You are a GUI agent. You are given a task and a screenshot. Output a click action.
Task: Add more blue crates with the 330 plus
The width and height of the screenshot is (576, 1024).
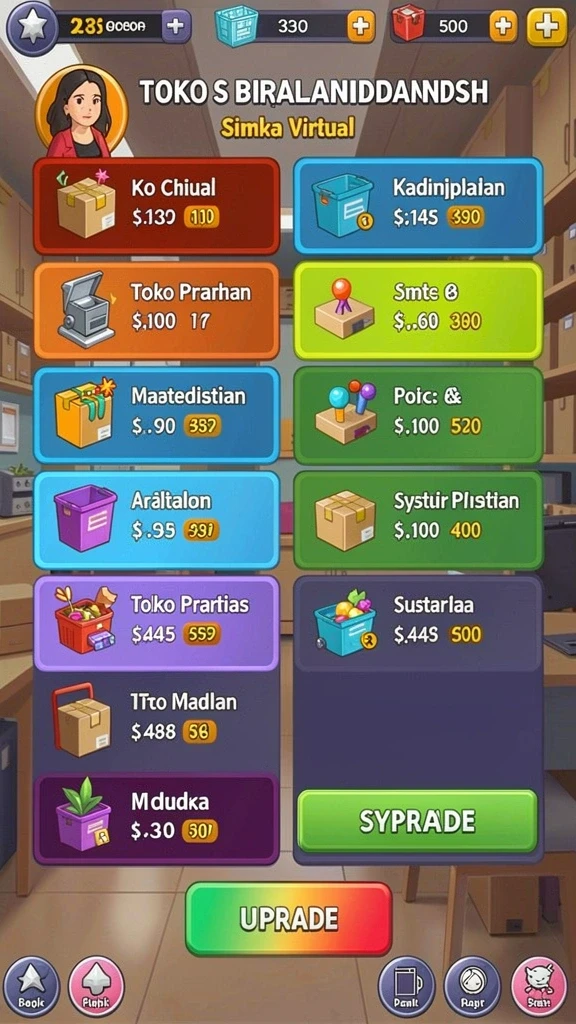(x=361, y=26)
